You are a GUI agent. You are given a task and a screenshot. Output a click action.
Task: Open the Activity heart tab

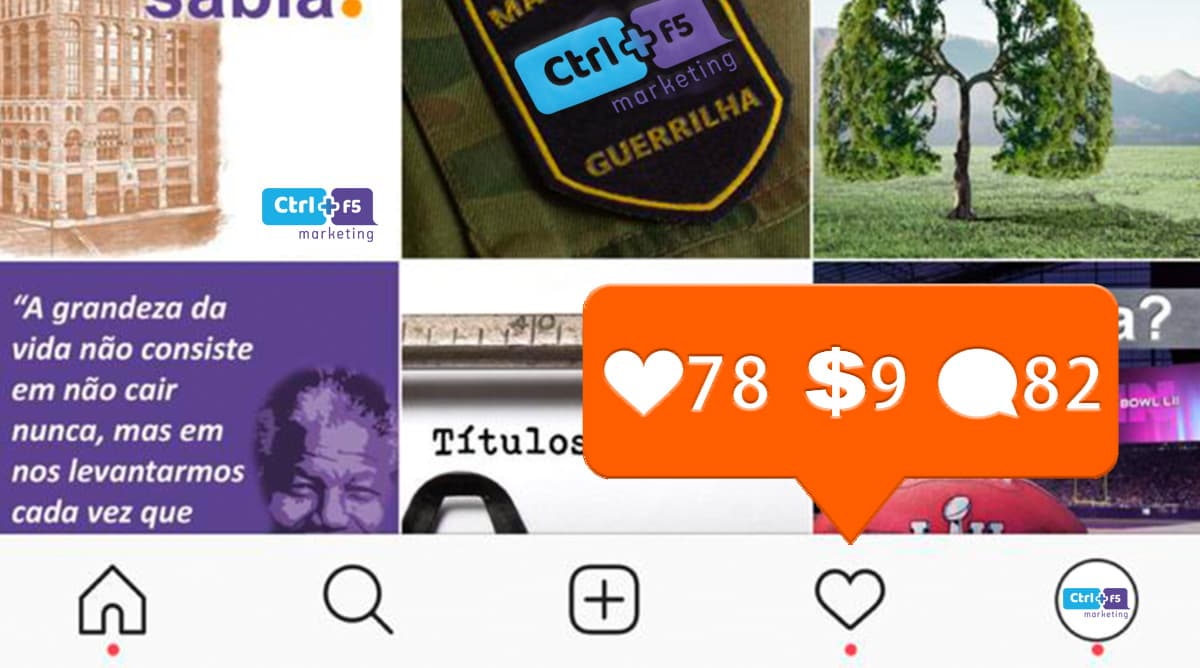(850, 600)
